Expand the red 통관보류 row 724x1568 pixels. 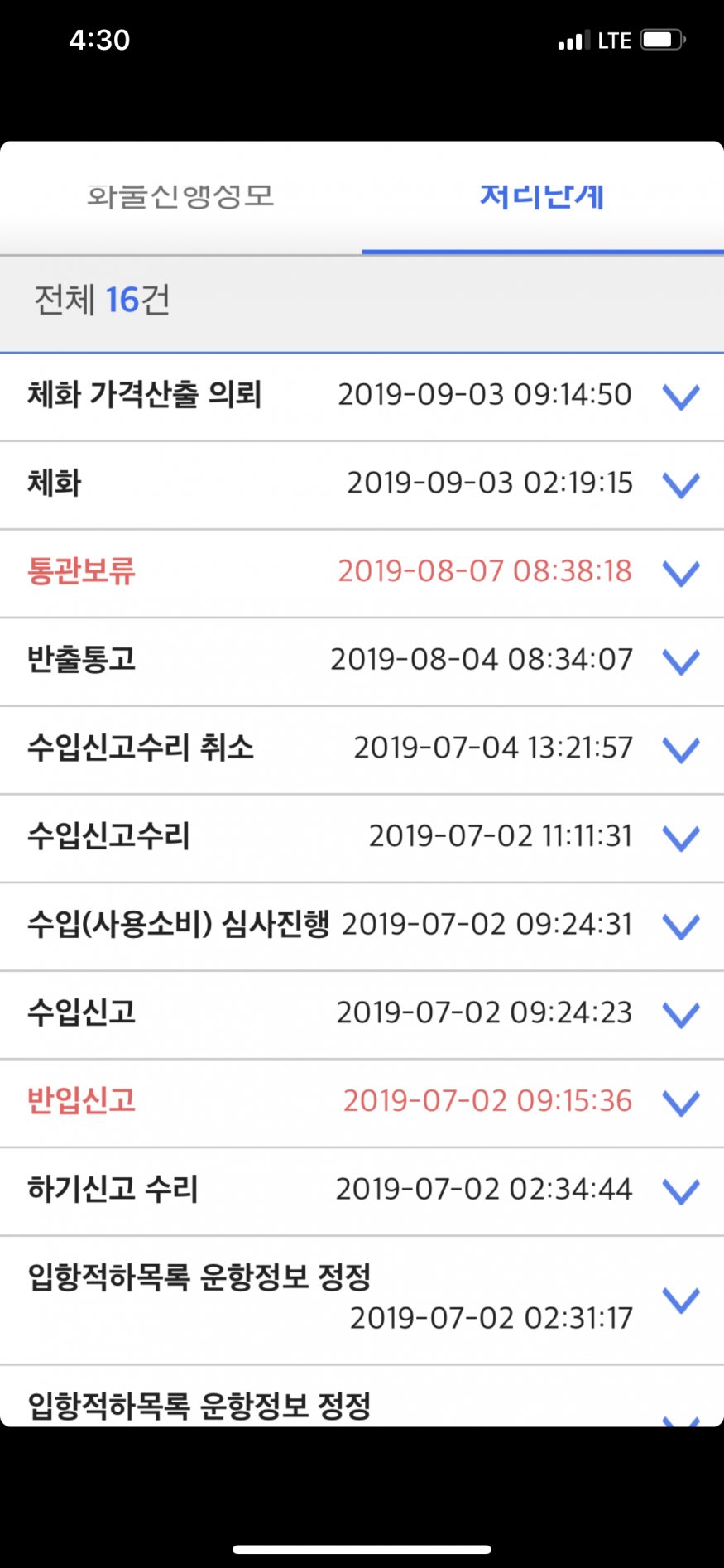(x=681, y=573)
